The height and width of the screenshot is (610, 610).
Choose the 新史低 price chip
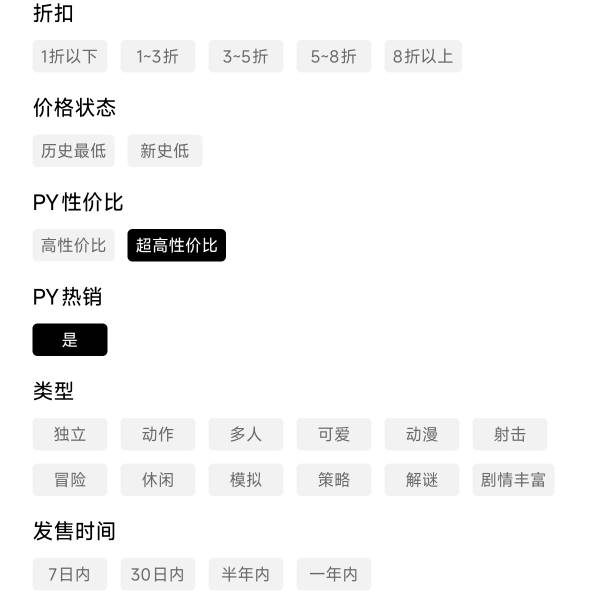[165, 151]
